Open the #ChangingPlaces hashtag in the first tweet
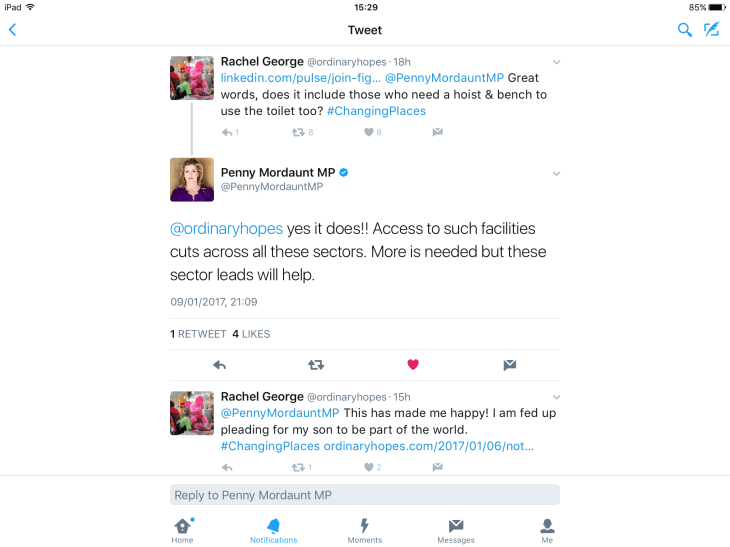Image resolution: width=730 pixels, height=547 pixels. tap(379, 111)
